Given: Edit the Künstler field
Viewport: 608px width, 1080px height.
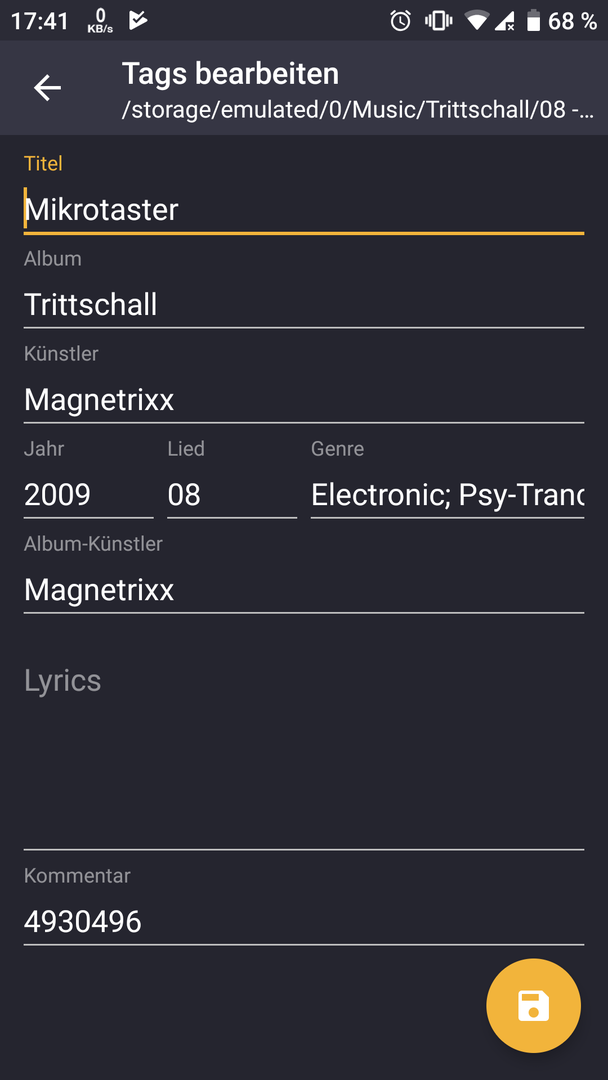Looking at the screenshot, I should (x=304, y=399).
